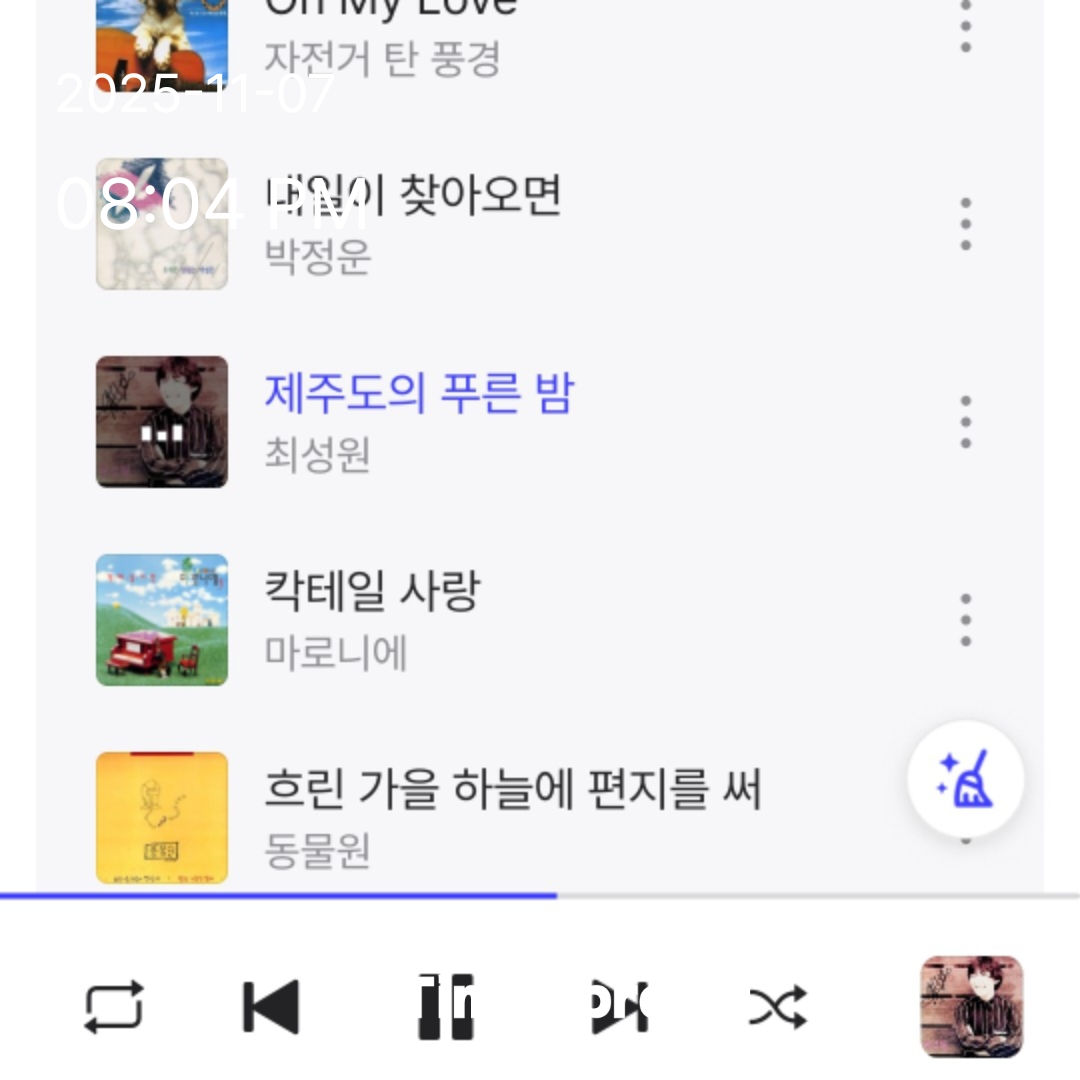Pause the current song
The image size is (1080, 1080).
click(445, 1006)
